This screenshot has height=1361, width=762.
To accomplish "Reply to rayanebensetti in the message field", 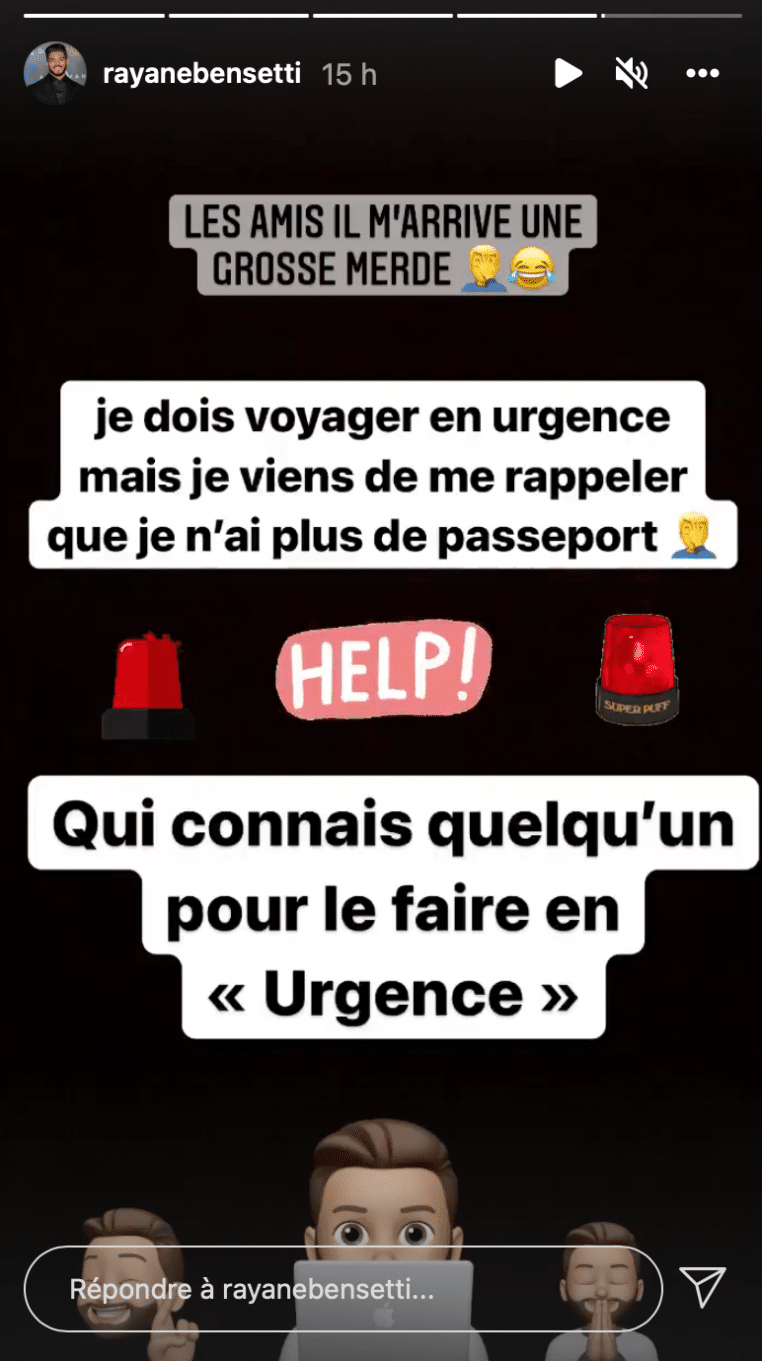I will (x=342, y=1289).
